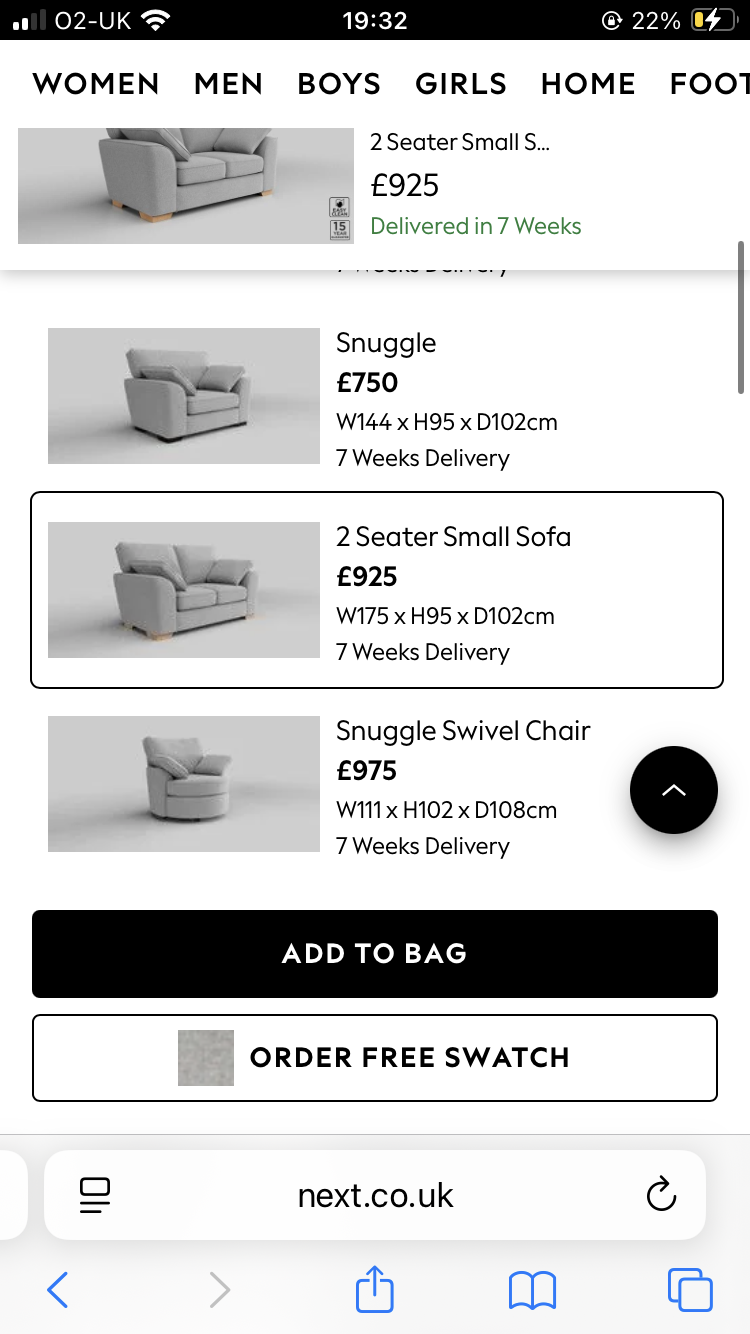Go to the MEN section
The width and height of the screenshot is (750, 1334).
tap(228, 84)
